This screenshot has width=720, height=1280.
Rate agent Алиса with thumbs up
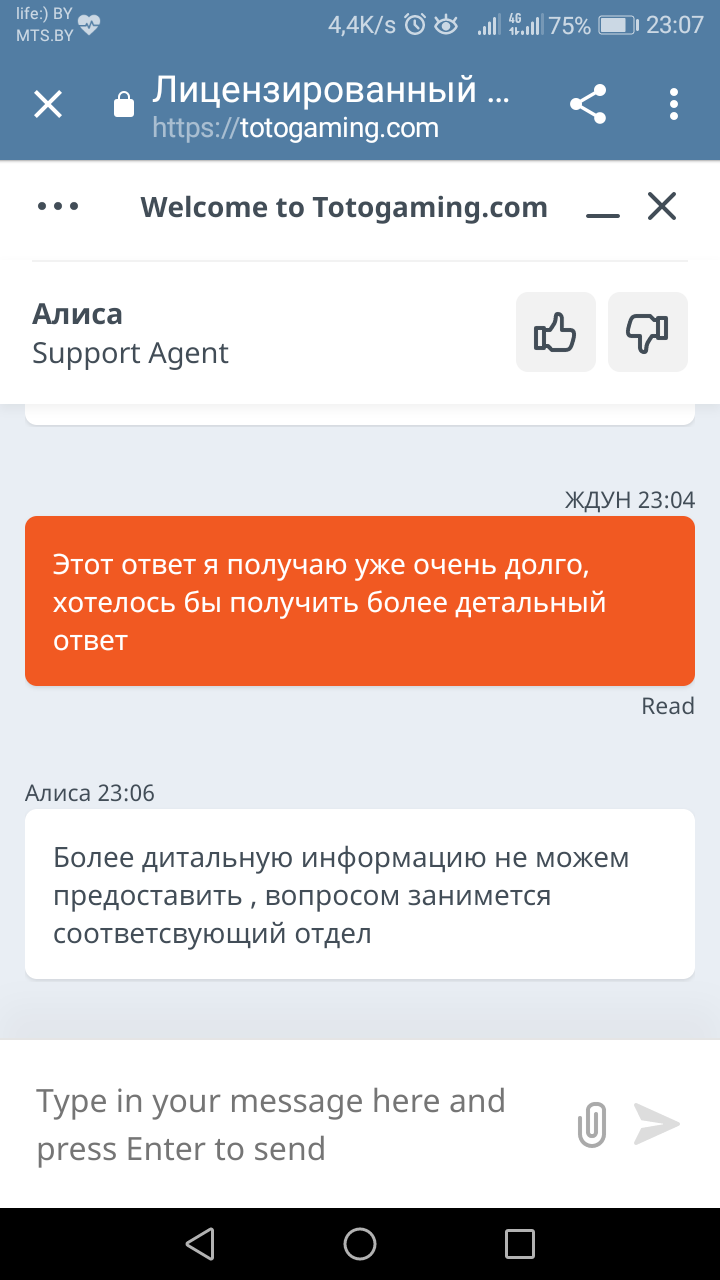click(x=556, y=332)
